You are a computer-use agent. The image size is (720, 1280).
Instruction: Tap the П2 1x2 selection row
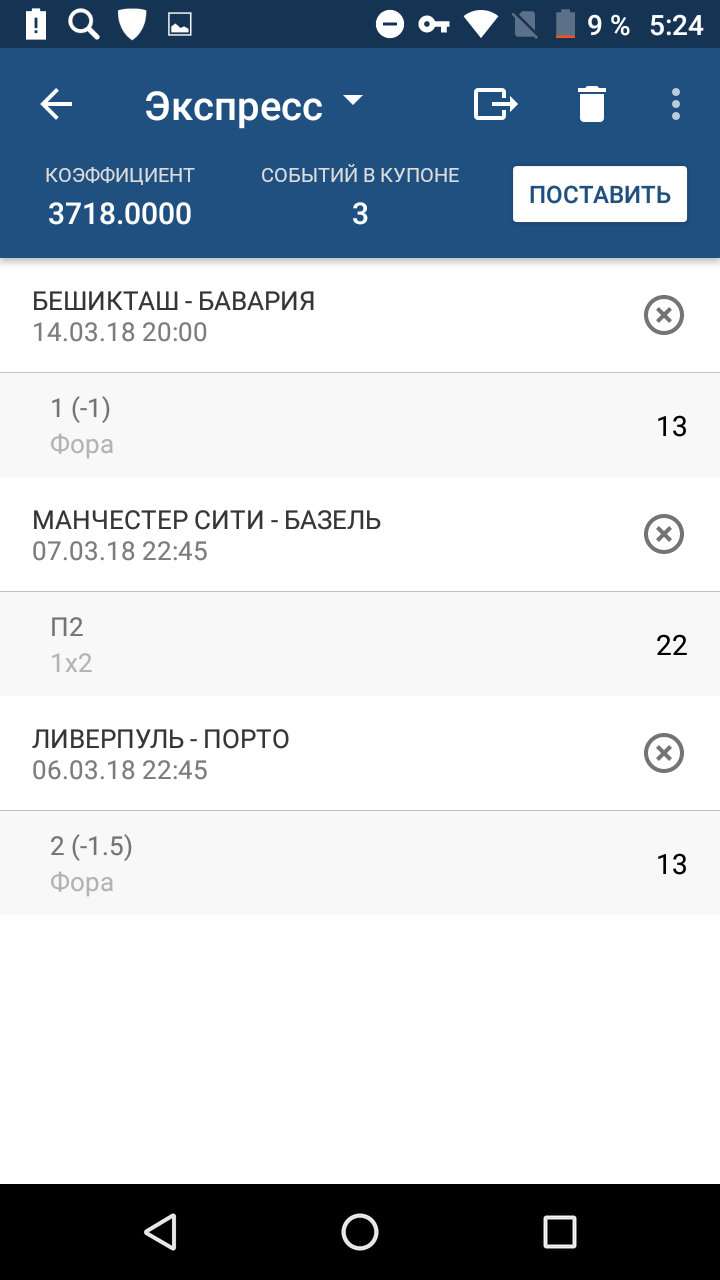click(x=300, y=643)
